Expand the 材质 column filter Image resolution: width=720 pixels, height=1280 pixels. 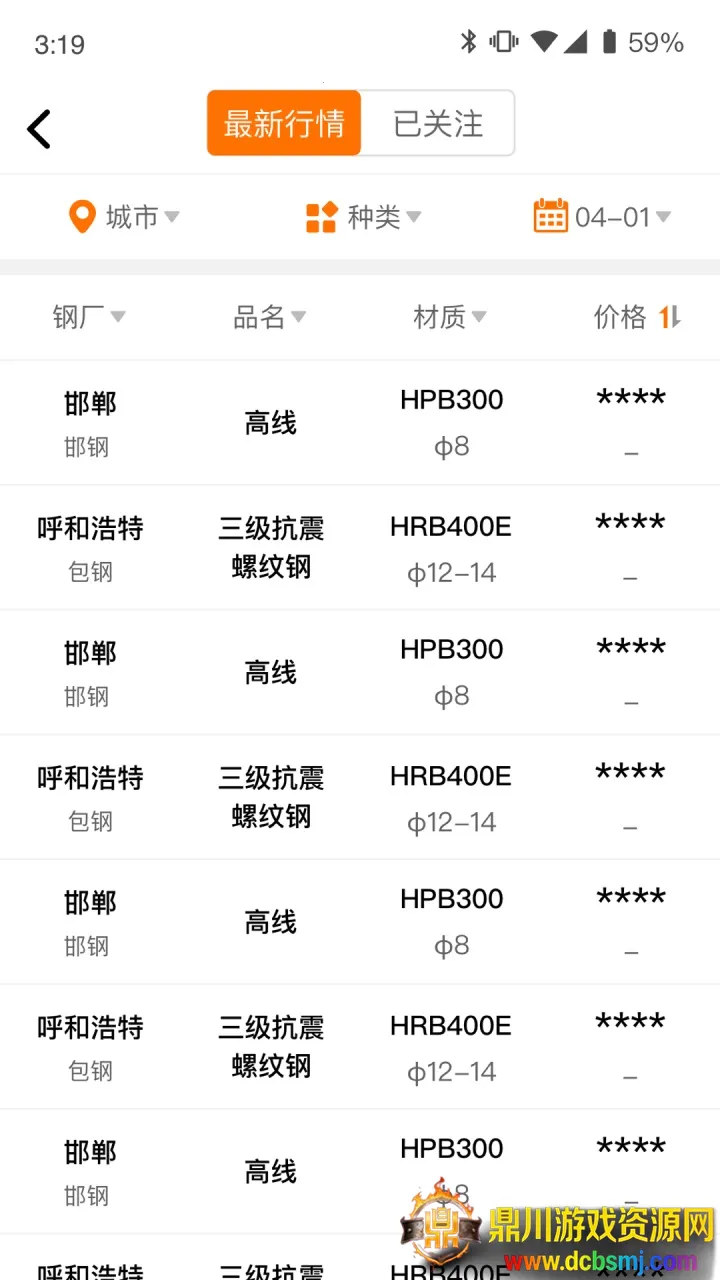tap(449, 317)
